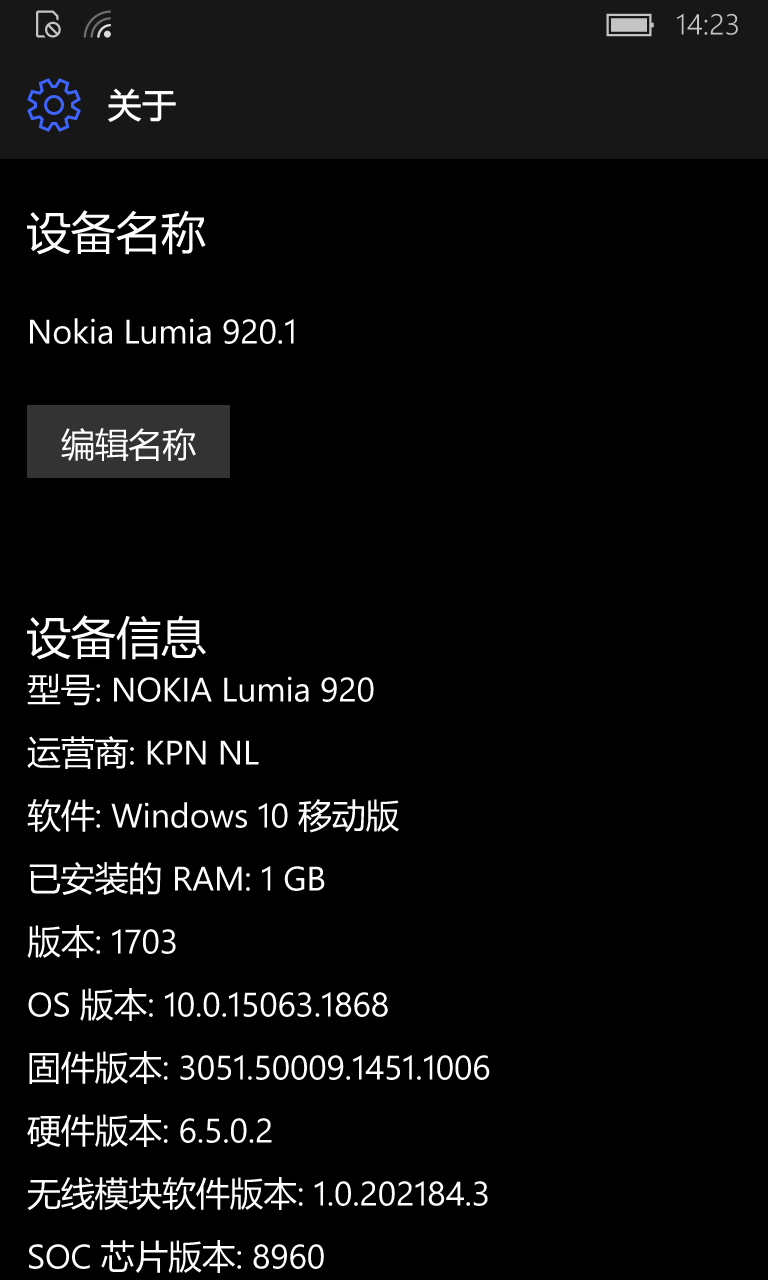
Task: Tap the 编辑名称 (edit name) button
Action: point(128,442)
